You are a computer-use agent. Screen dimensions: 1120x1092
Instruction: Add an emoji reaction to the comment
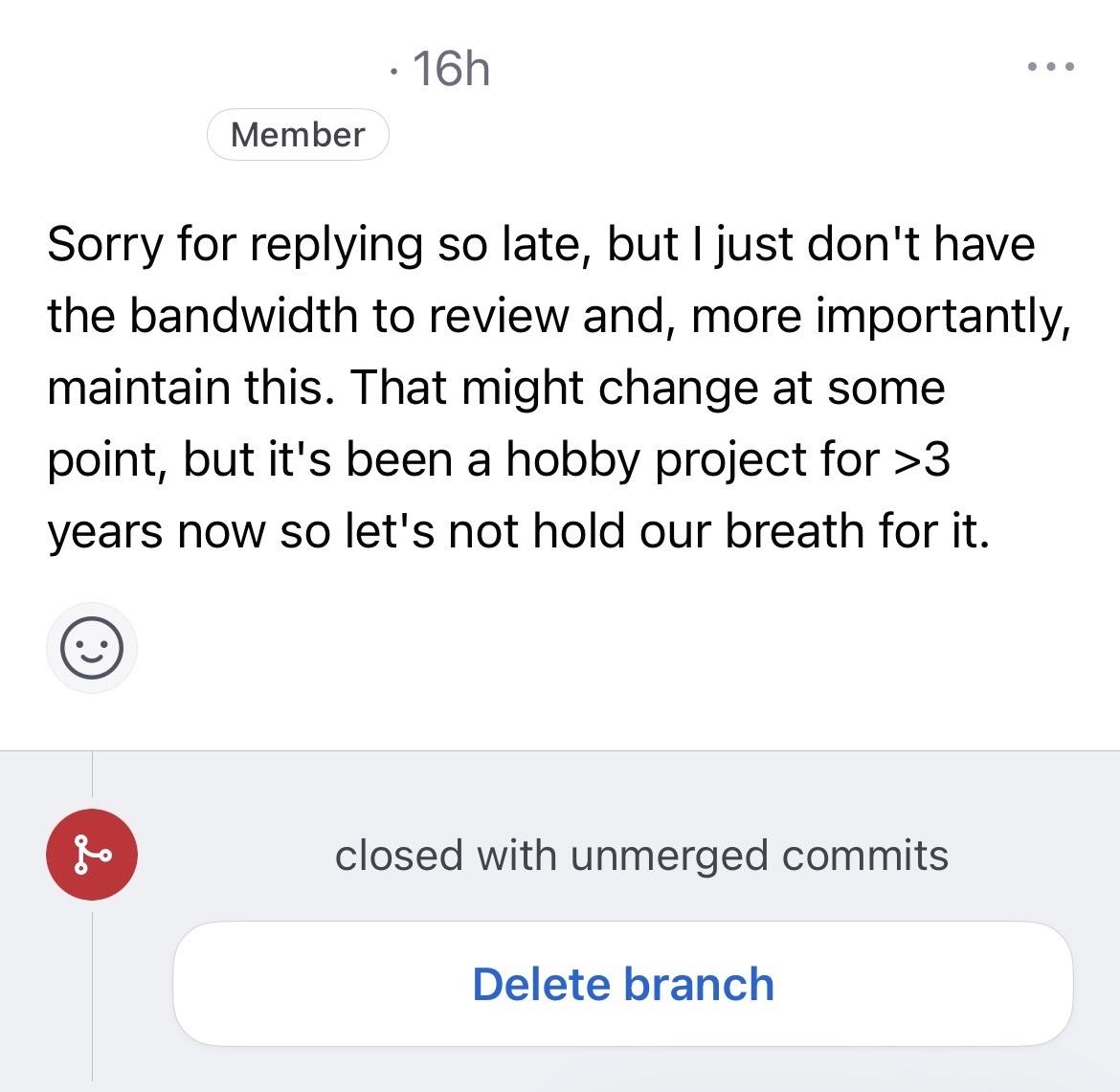click(x=92, y=648)
